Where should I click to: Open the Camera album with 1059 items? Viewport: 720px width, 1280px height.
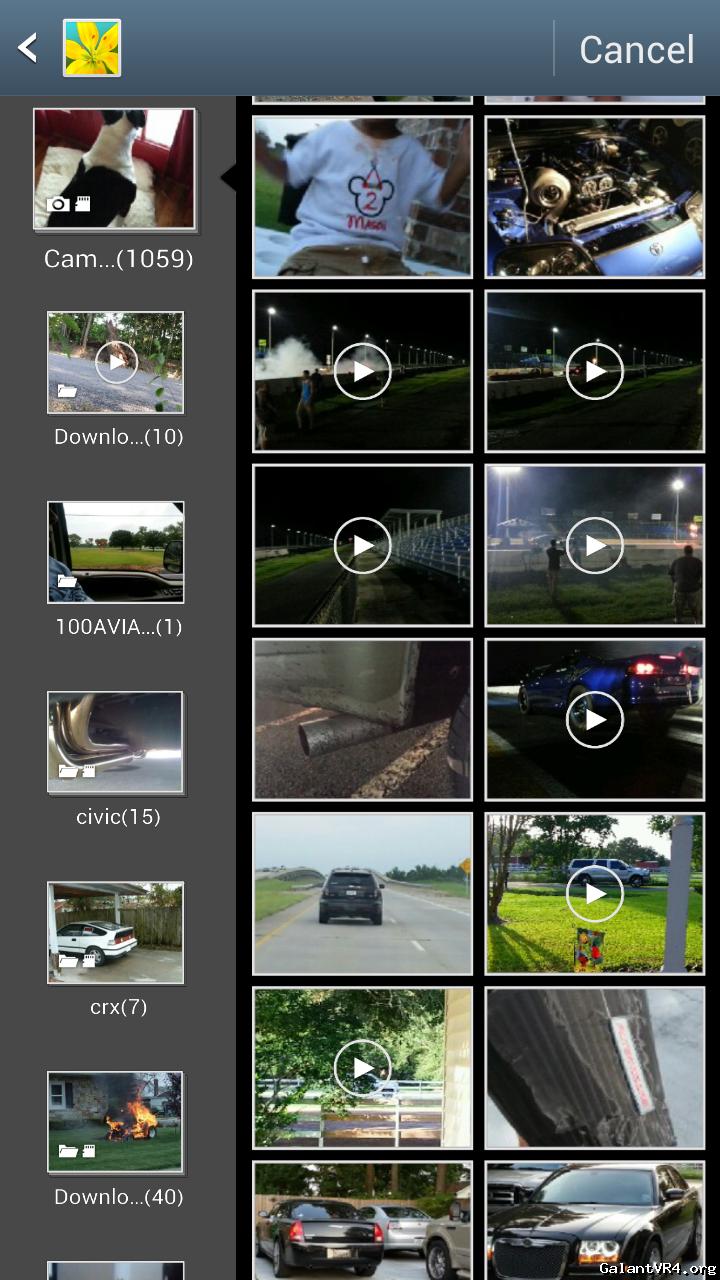(x=115, y=189)
